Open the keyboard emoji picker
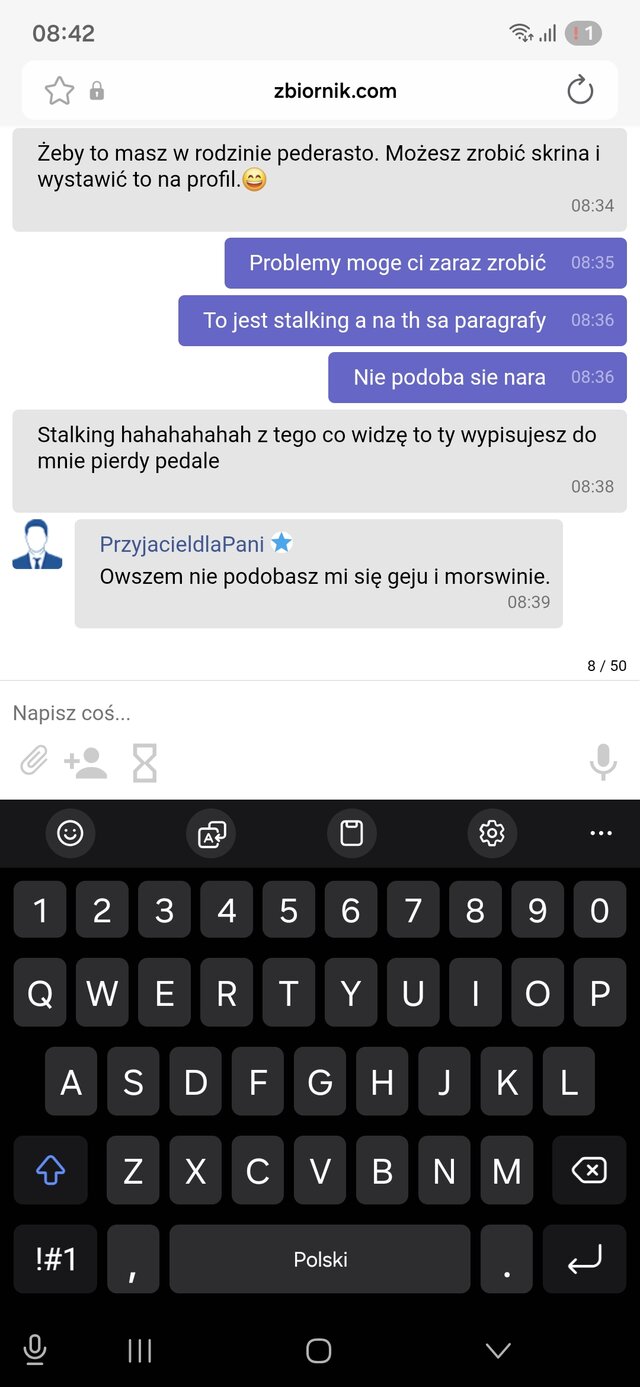 click(70, 832)
